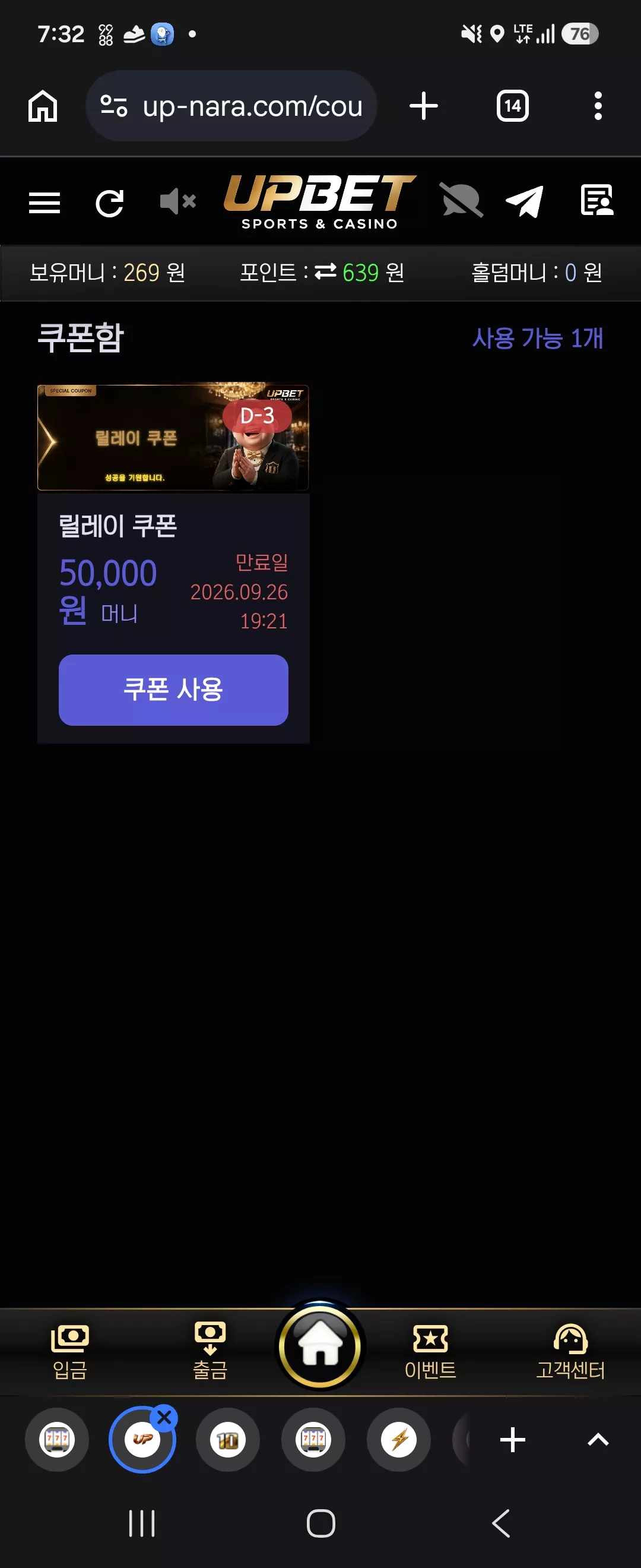Open the 릴레이 쿠폰 banner card

(x=173, y=437)
